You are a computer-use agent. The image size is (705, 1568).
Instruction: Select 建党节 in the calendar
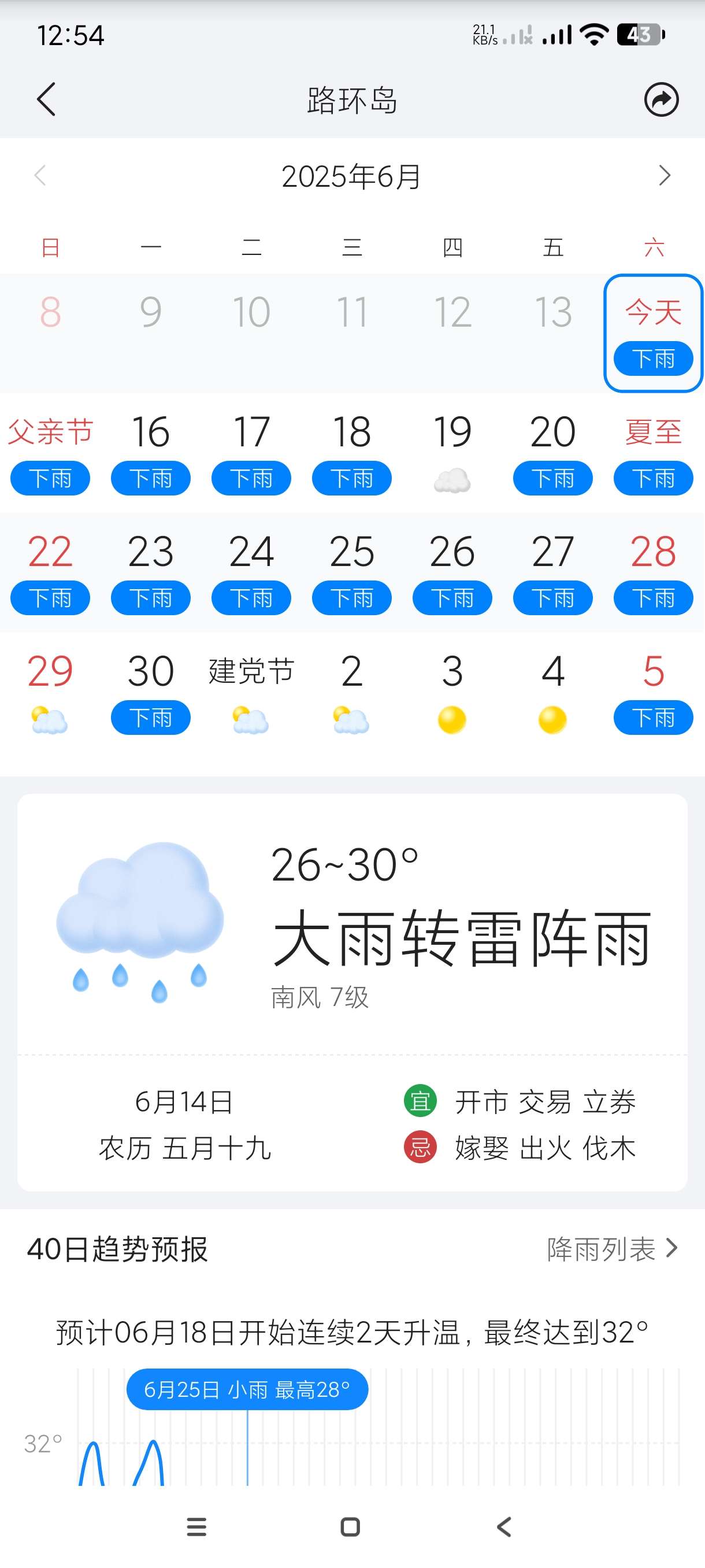coord(251,691)
